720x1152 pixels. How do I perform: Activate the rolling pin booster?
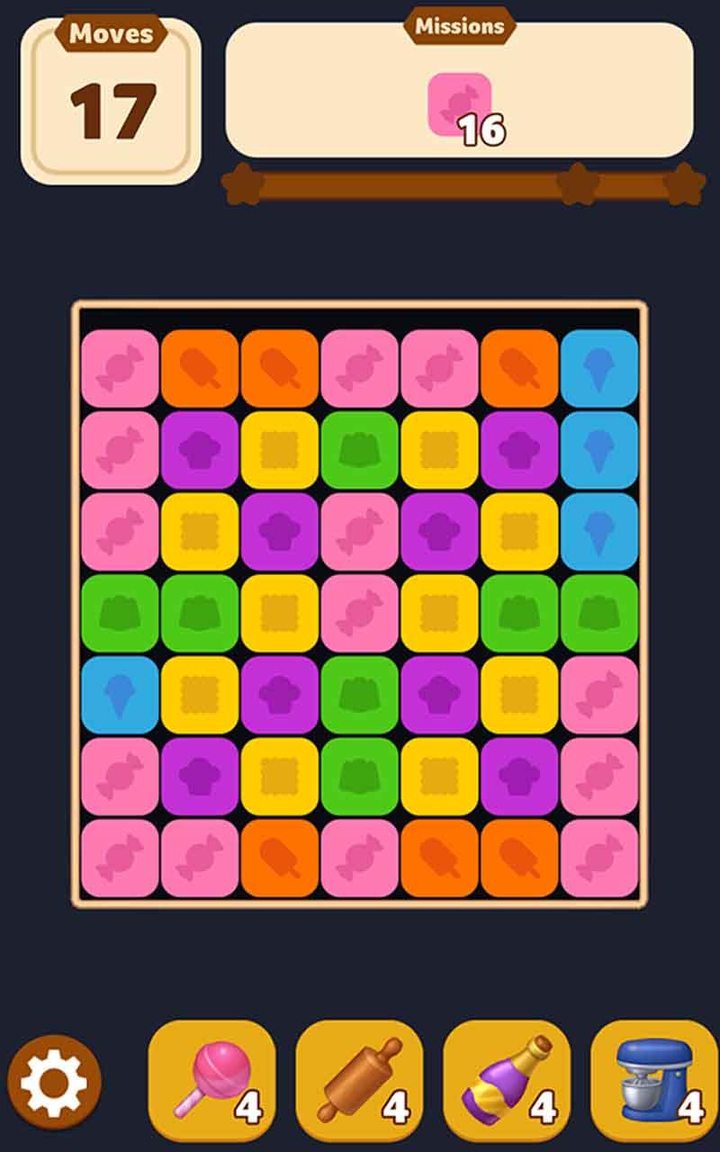[359, 1082]
